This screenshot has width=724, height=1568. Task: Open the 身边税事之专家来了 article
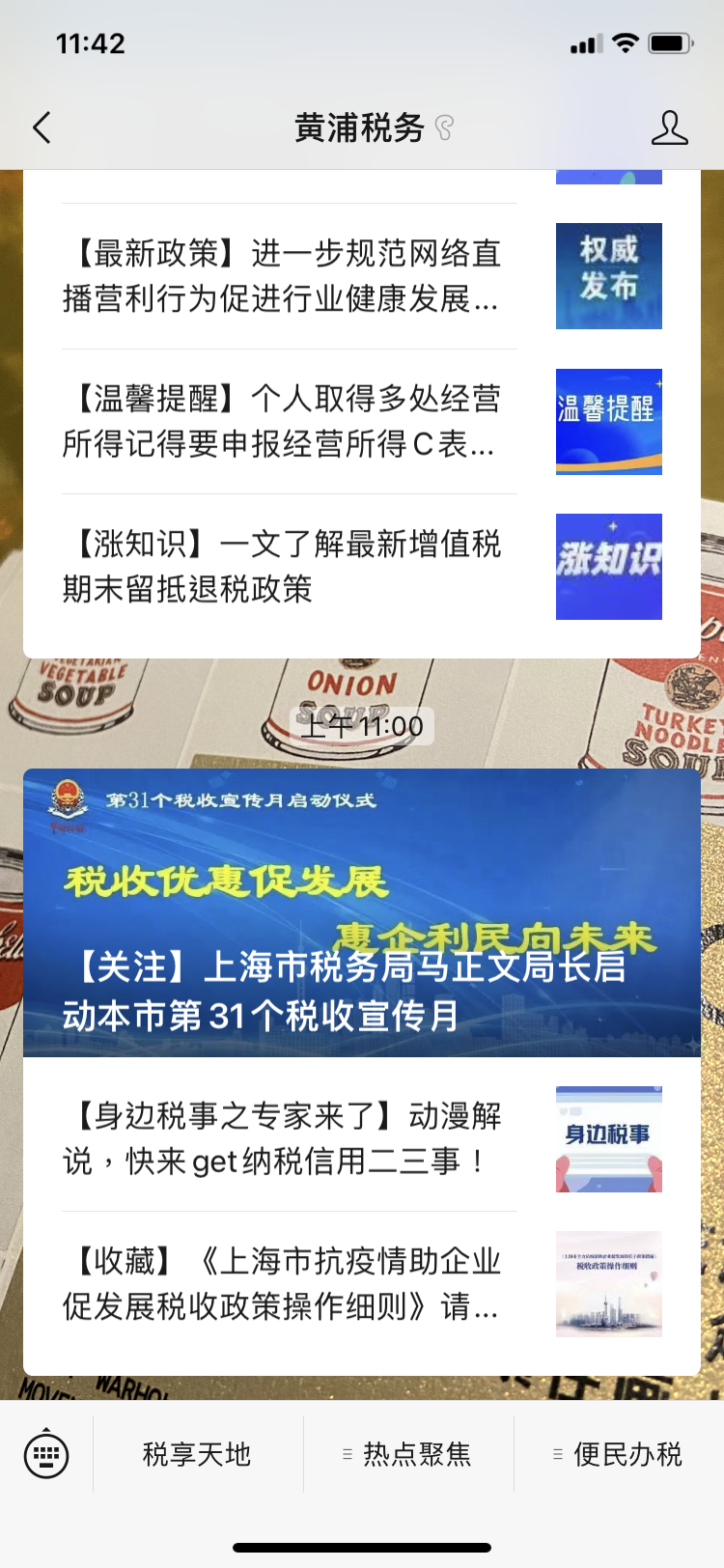tap(362, 1138)
